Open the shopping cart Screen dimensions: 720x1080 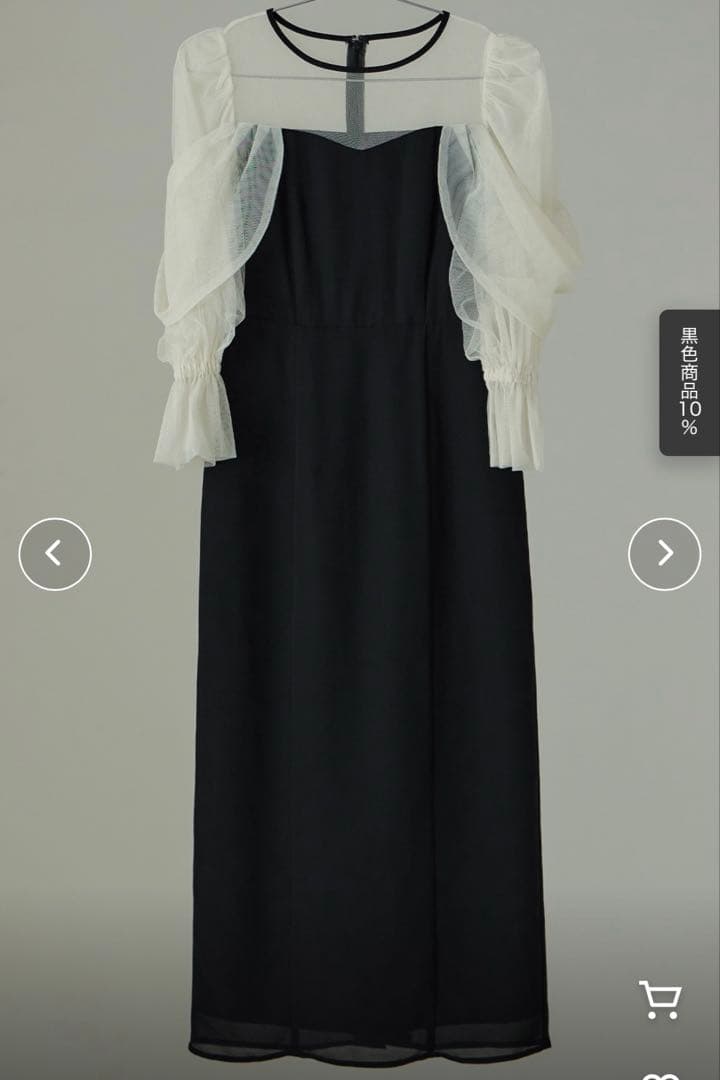click(660, 999)
